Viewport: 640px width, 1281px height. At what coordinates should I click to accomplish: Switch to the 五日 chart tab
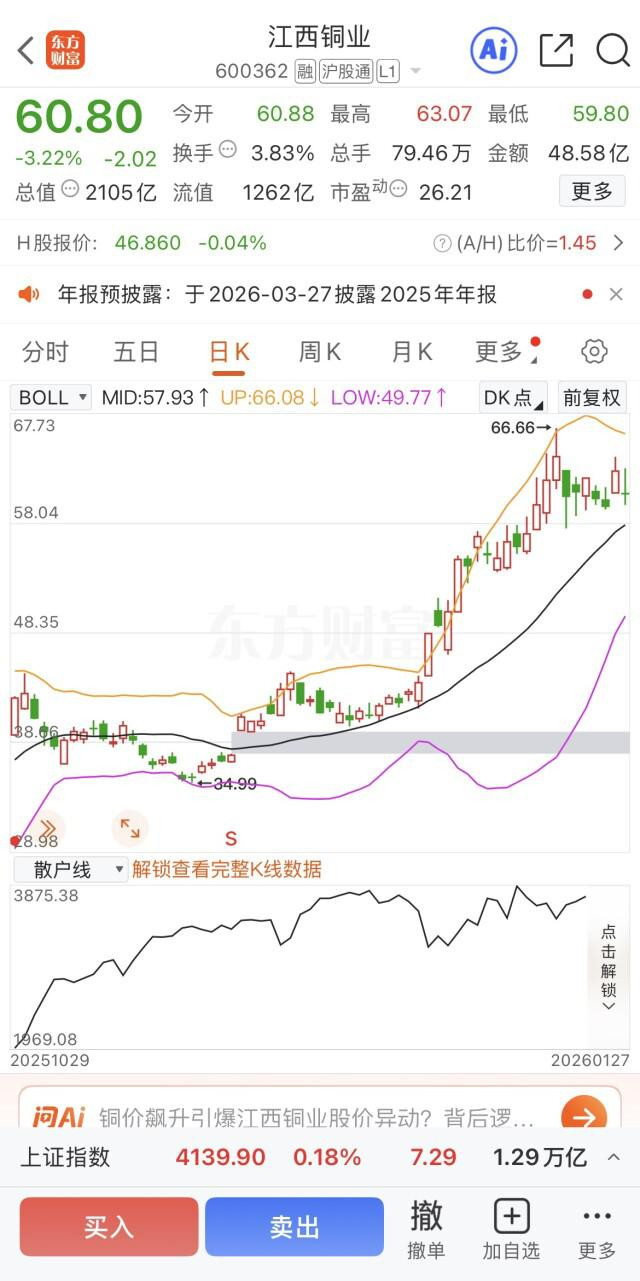tap(136, 352)
